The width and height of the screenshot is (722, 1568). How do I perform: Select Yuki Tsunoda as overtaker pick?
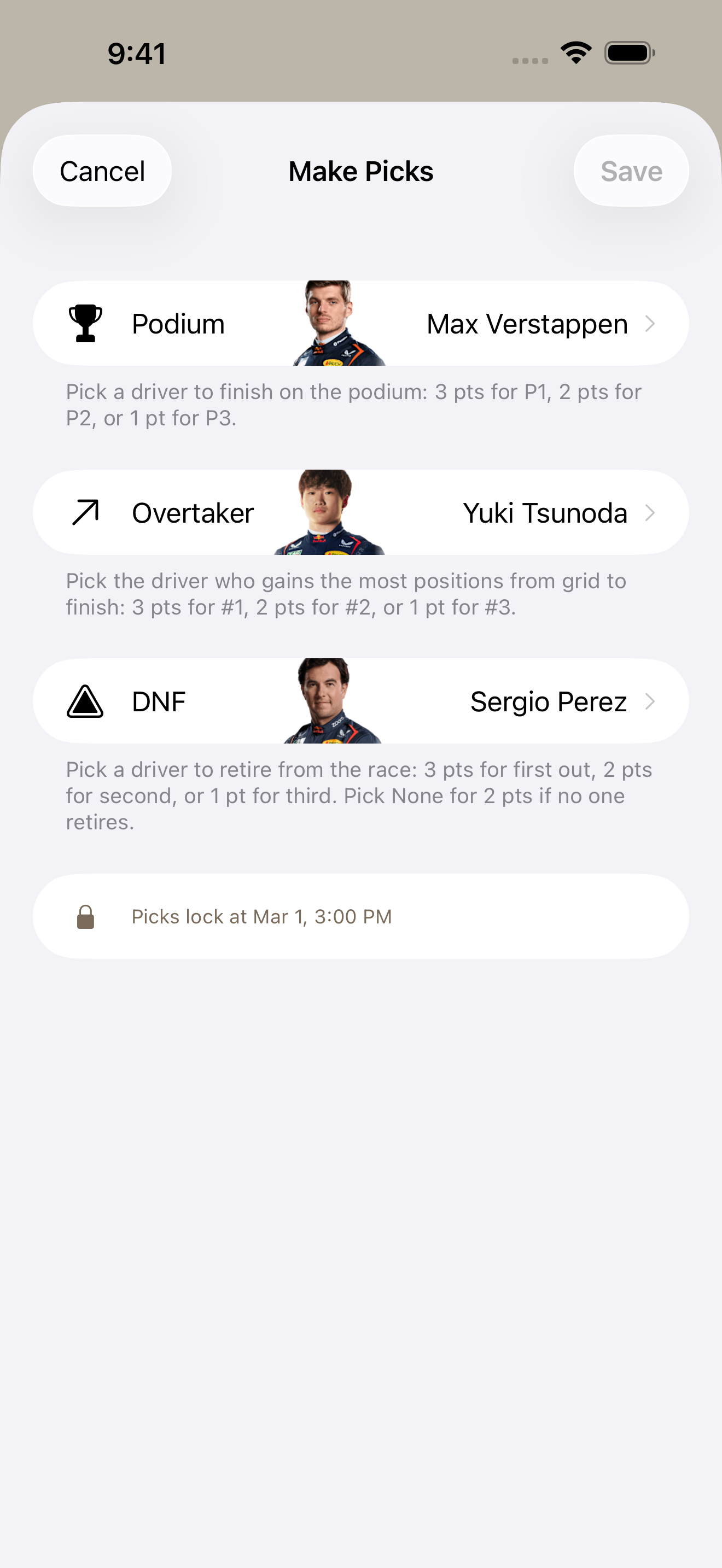click(x=545, y=512)
